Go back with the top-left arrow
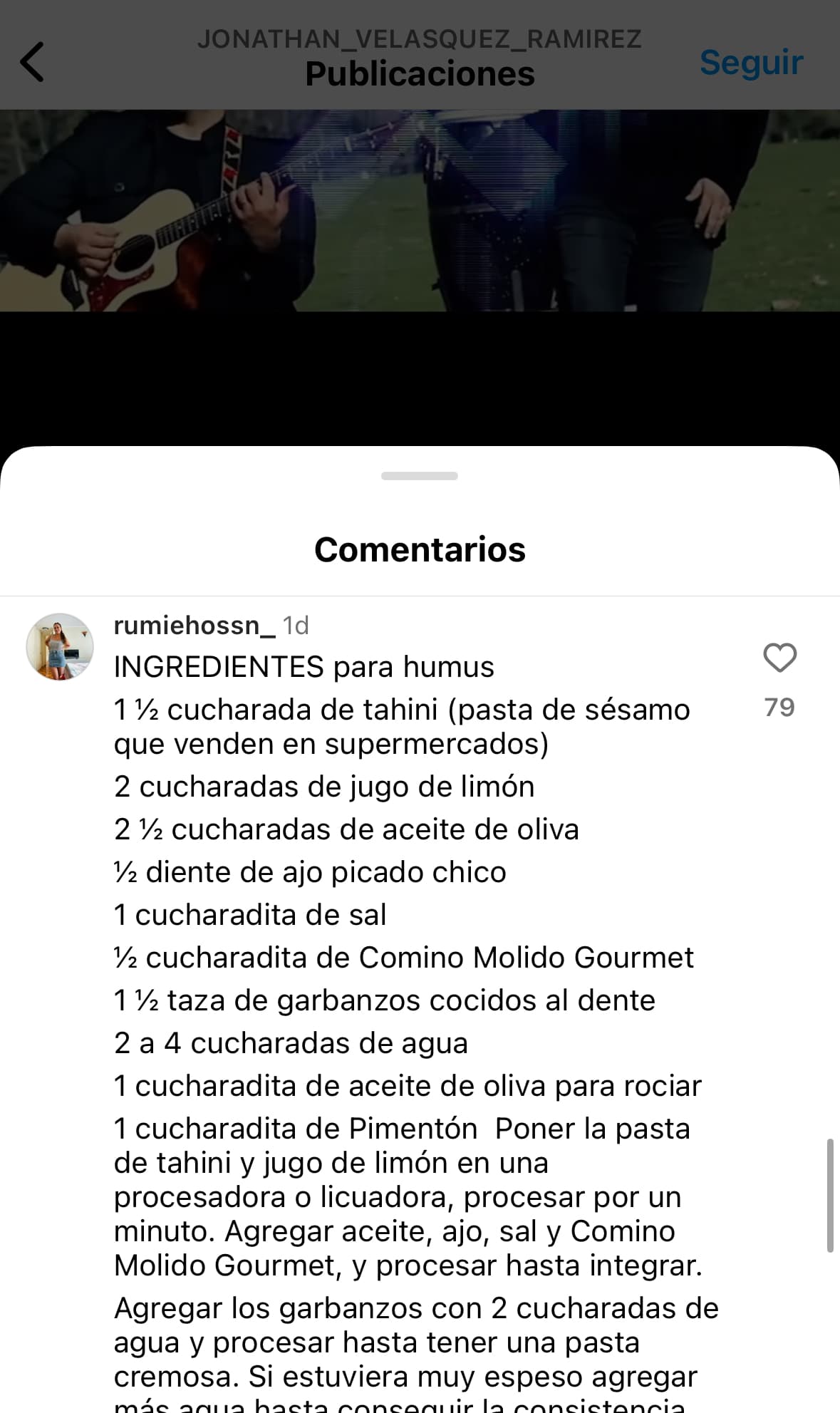840x1413 pixels. click(x=32, y=62)
